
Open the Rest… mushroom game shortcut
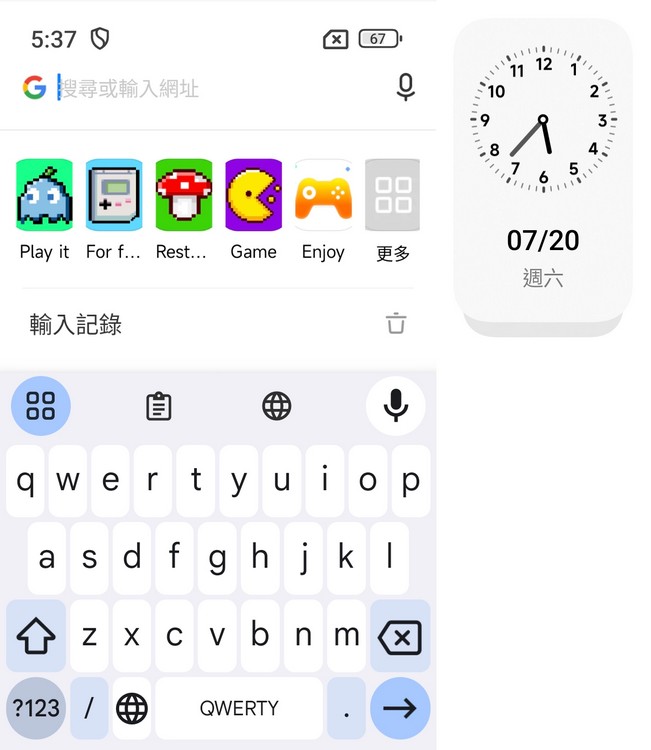183,195
